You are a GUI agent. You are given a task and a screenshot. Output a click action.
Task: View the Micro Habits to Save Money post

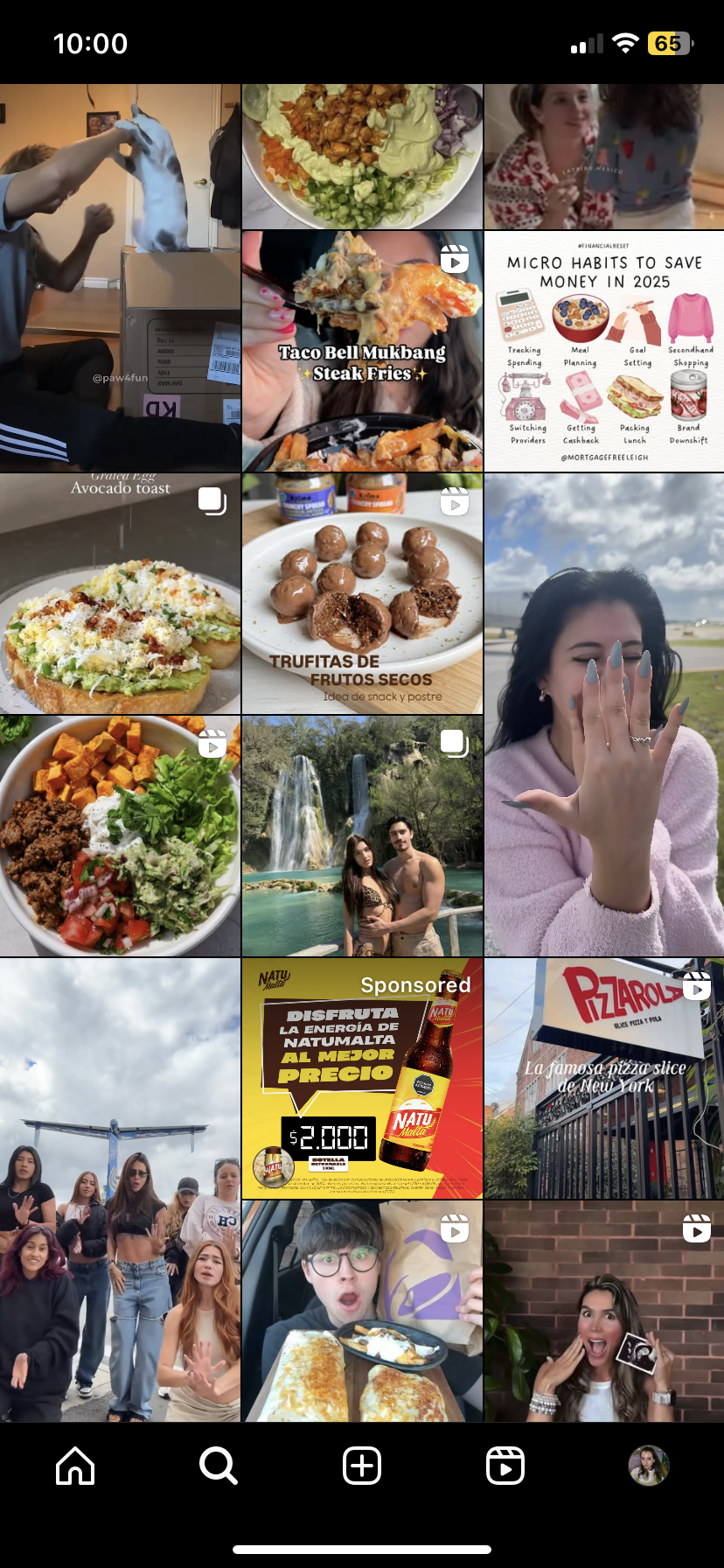click(x=604, y=351)
